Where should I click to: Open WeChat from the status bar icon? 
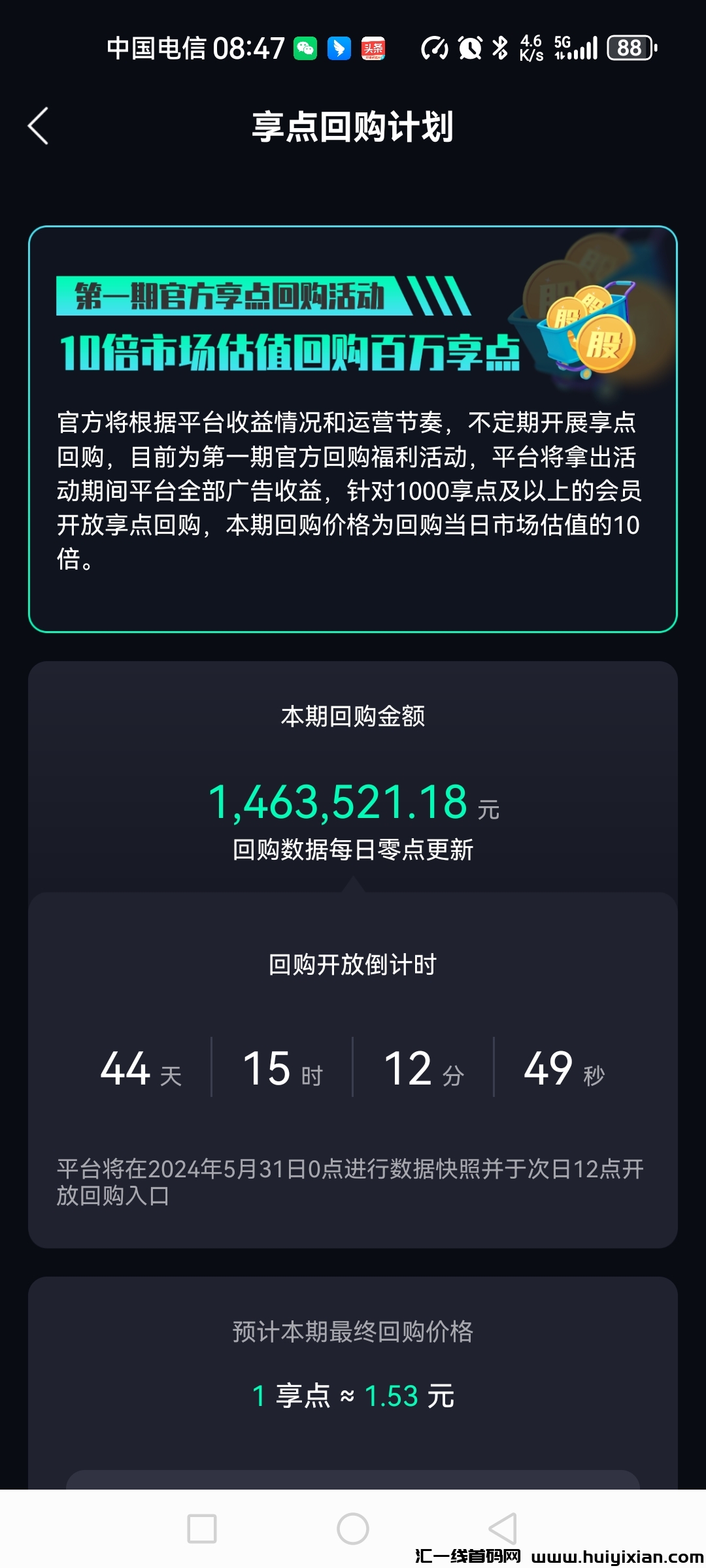[x=305, y=48]
